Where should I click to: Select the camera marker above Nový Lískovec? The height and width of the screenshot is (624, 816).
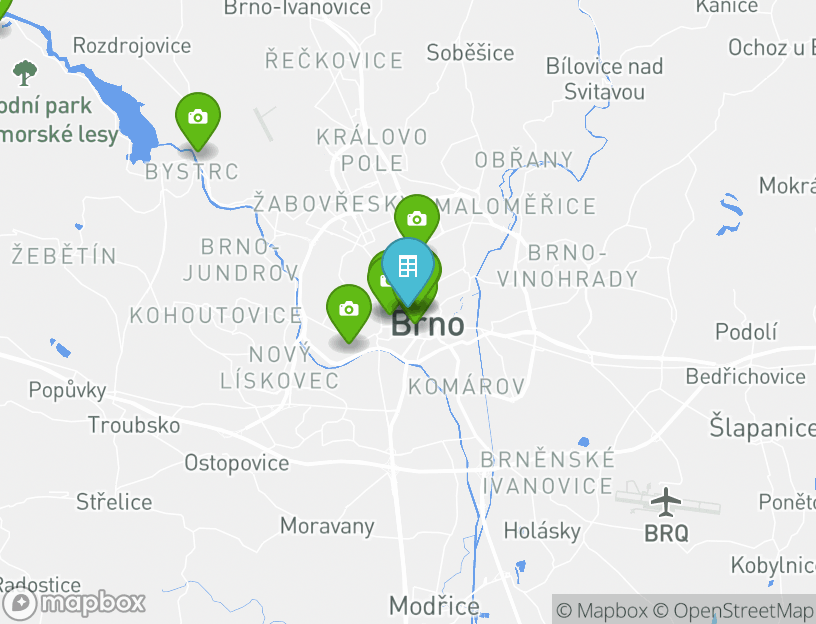(348, 309)
